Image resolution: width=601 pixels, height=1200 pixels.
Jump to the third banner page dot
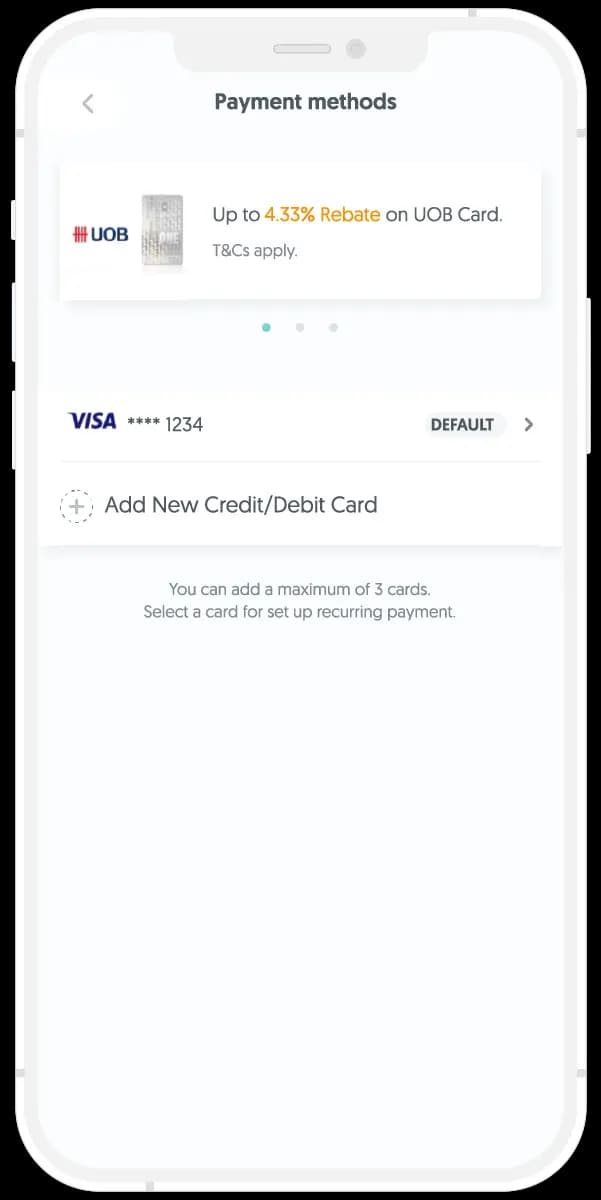coord(333,327)
